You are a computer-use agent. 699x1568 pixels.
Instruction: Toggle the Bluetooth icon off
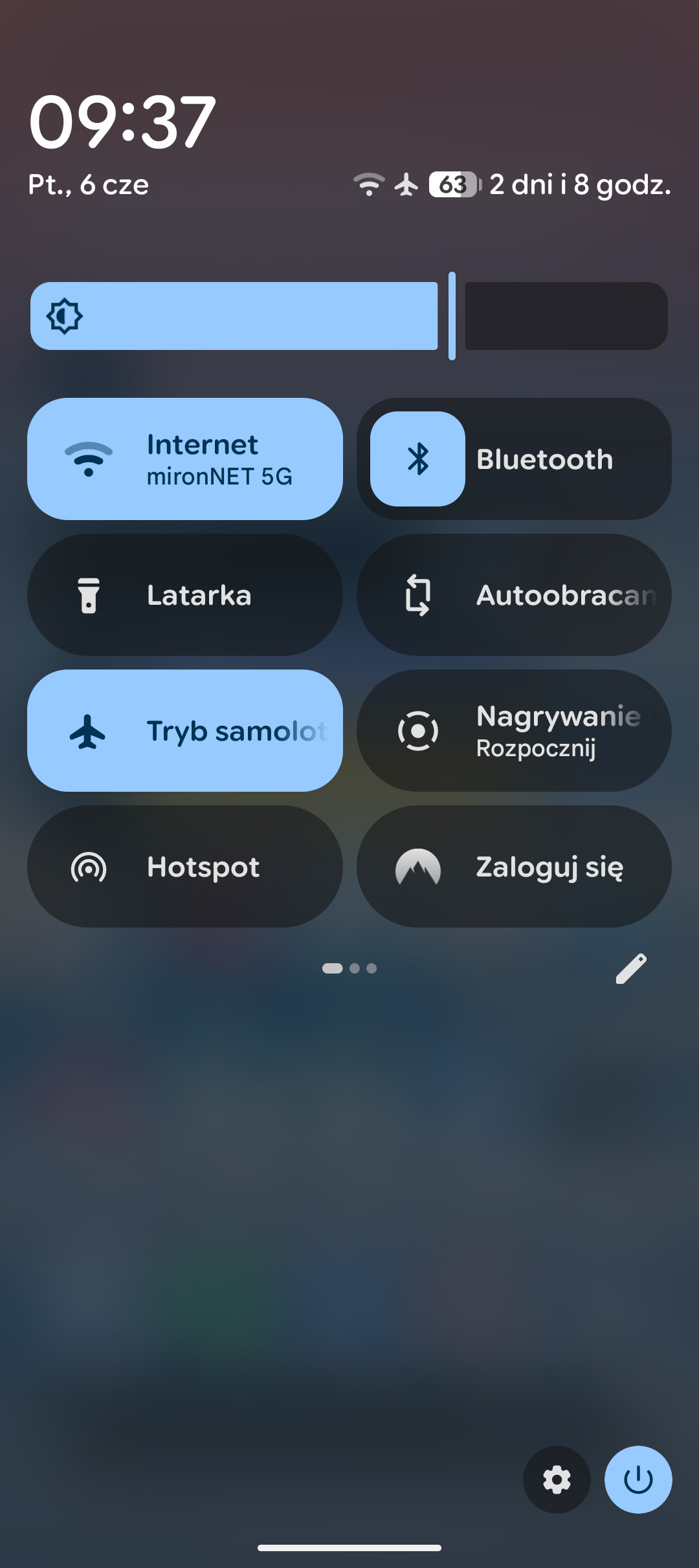coord(417,459)
